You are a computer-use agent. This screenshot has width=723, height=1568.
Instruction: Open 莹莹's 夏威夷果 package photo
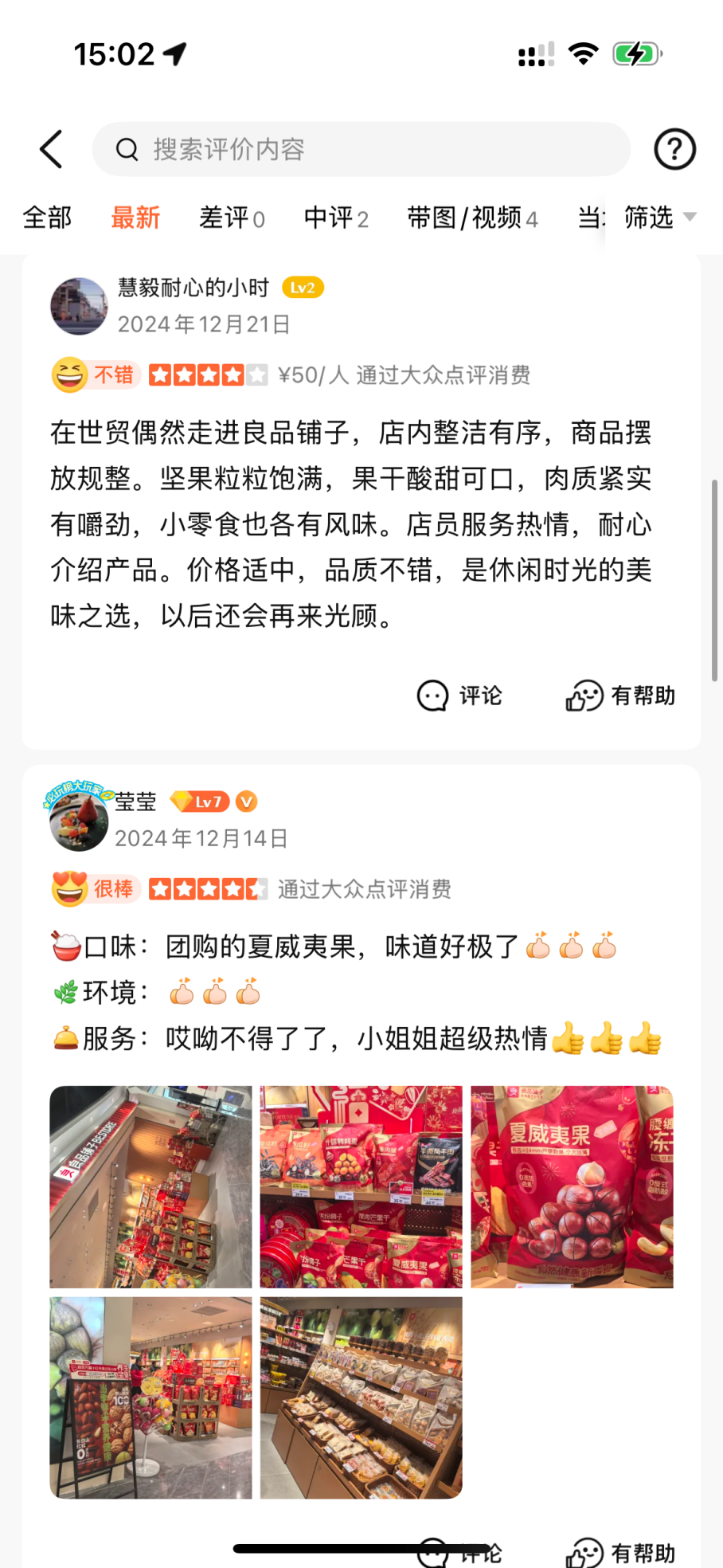click(x=572, y=1186)
